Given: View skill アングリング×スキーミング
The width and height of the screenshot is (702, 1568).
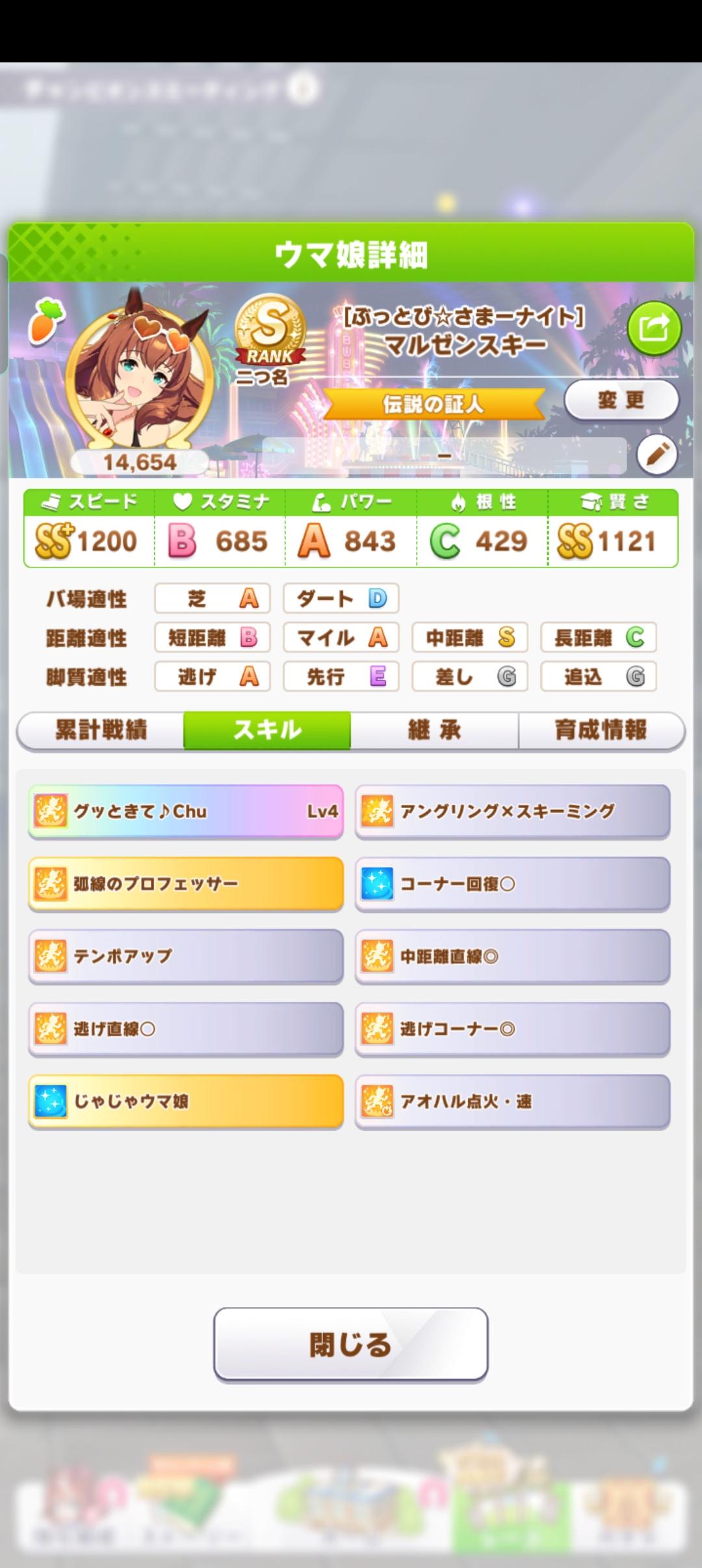Looking at the screenshot, I should [512, 811].
